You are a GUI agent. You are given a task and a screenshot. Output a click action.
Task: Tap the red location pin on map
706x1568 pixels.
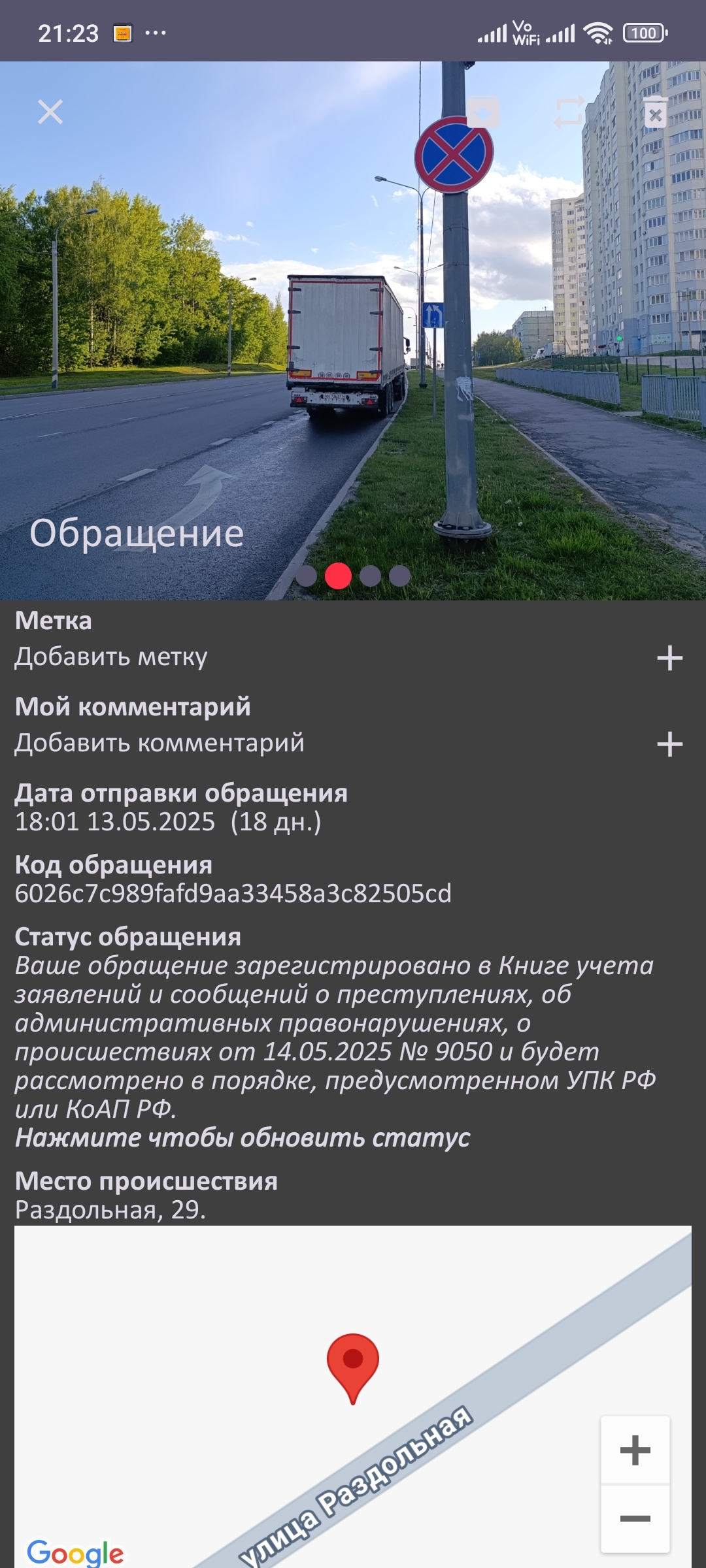(352, 1364)
